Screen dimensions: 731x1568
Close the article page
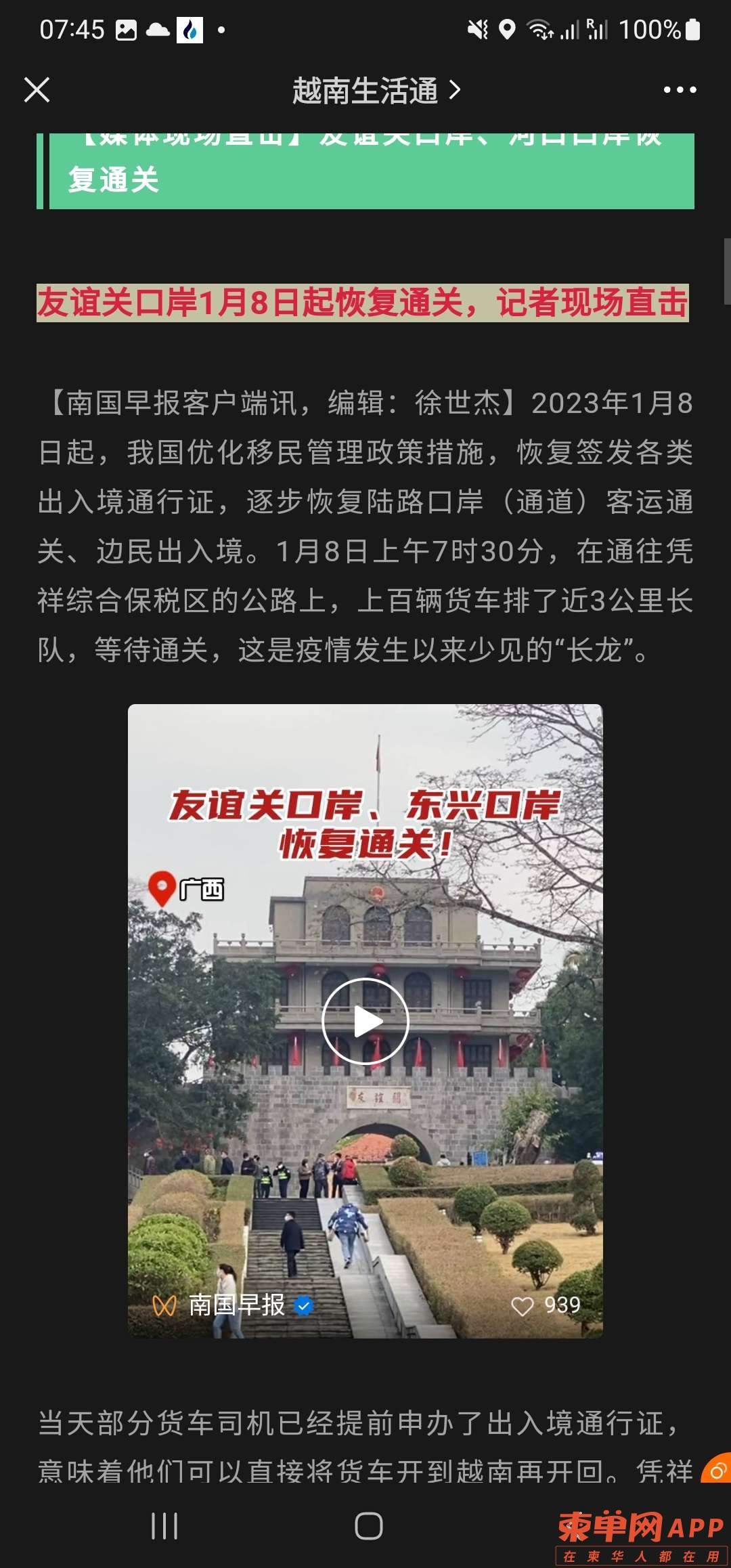click(37, 89)
